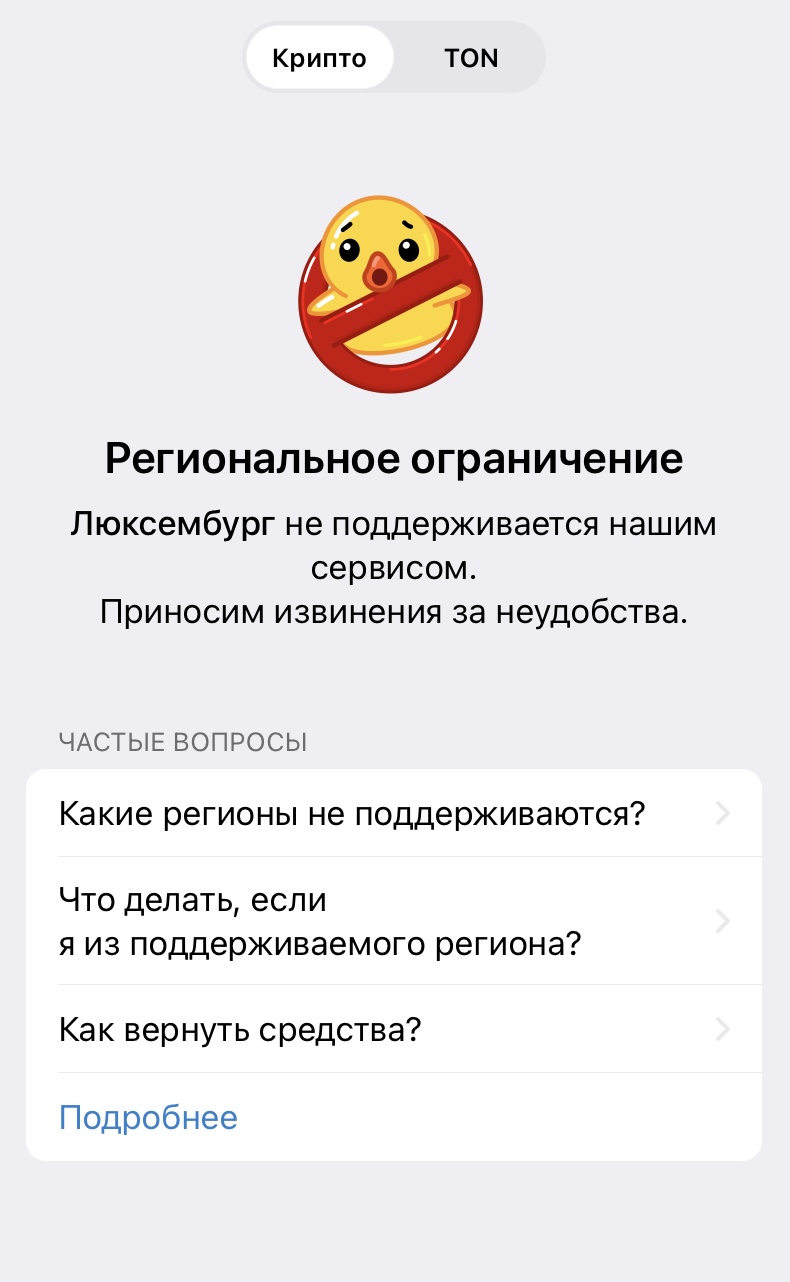The width and height of the screenshot is (790, 1282).
Task: Open 'Как вернуть средства?' question
Action: click(x=393, y=1029)
